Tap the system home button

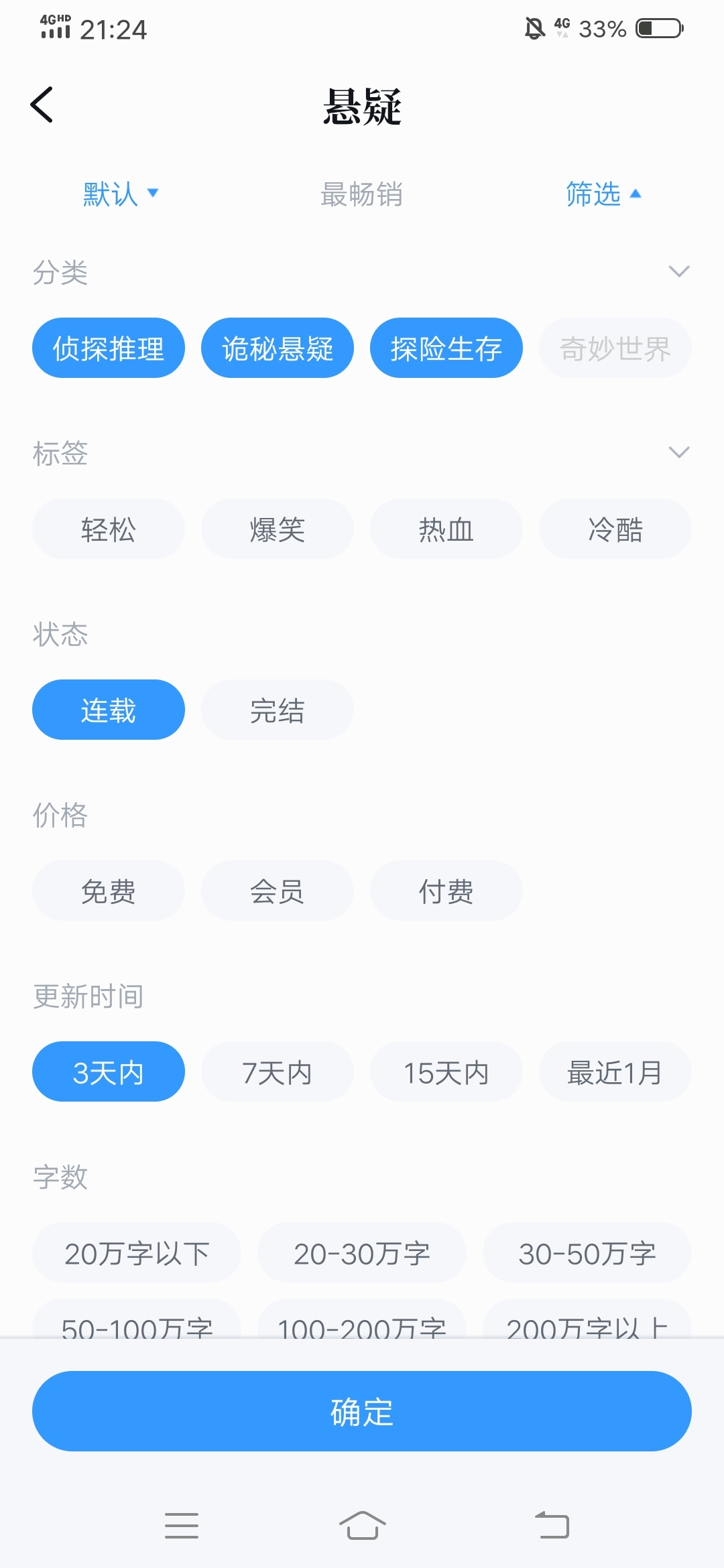(362, 1526)
